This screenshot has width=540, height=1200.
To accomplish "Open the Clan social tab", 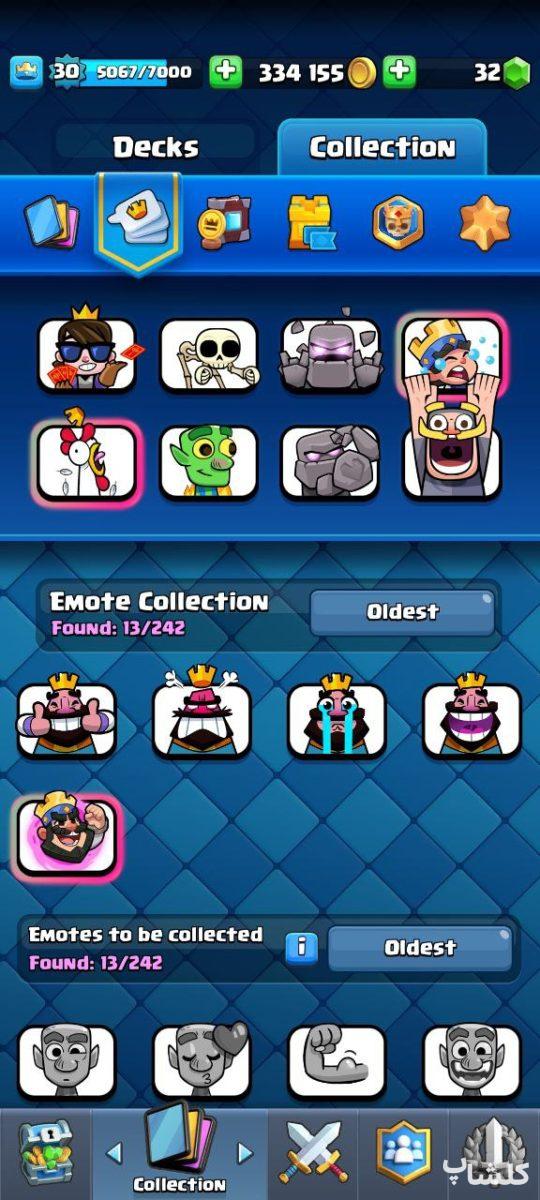I will click(x=404, y=1155).
